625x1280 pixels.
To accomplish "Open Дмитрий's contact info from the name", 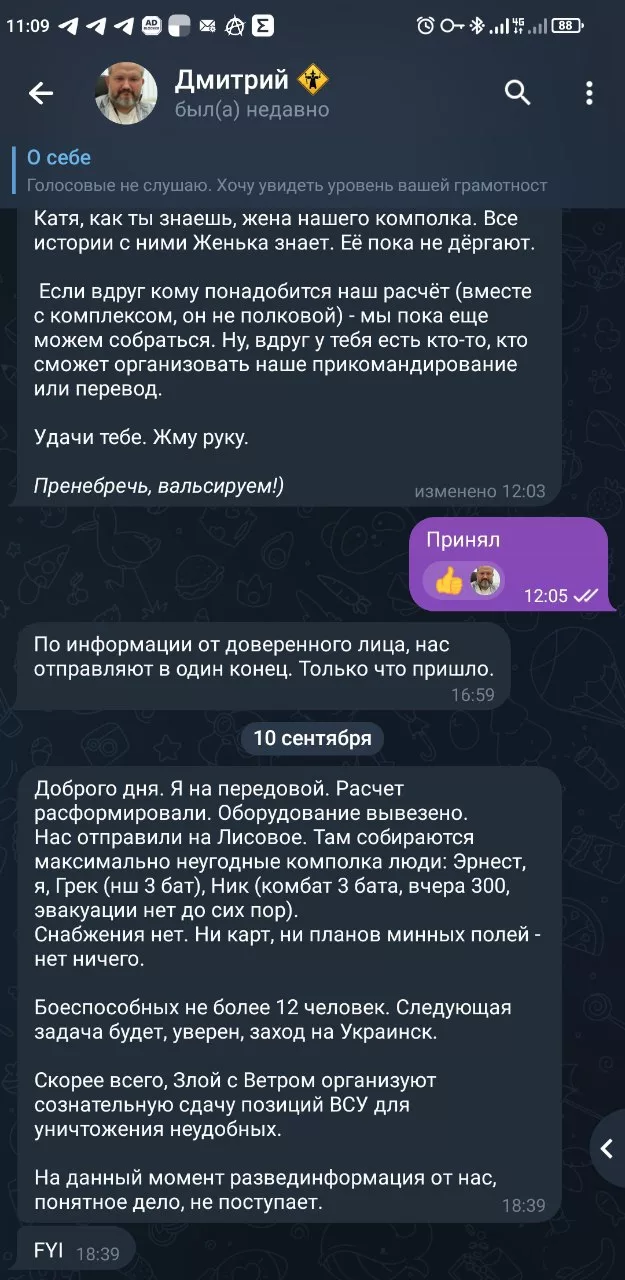I will coord(232,80).
